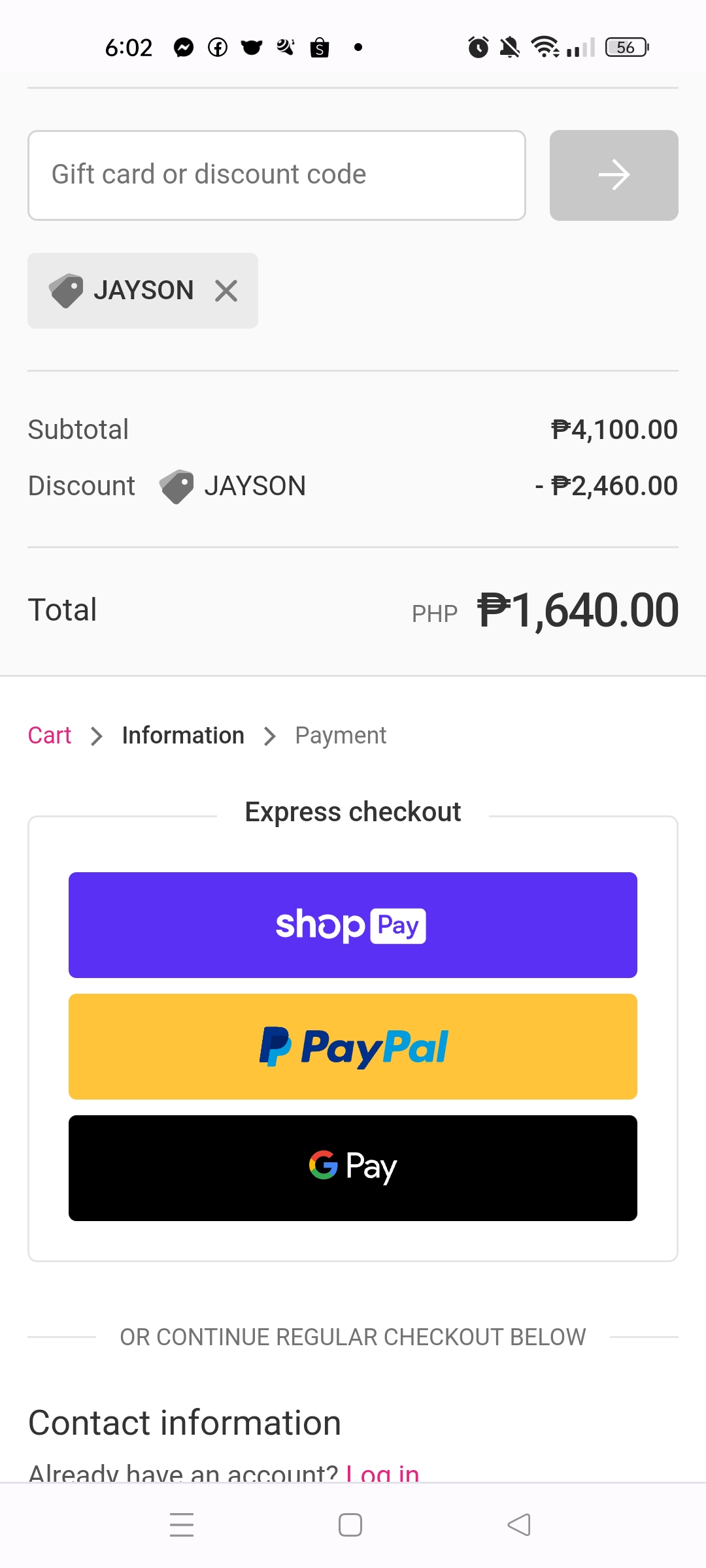Check out with Shop Pay
Screen dimensions: 706x1568
353,925
